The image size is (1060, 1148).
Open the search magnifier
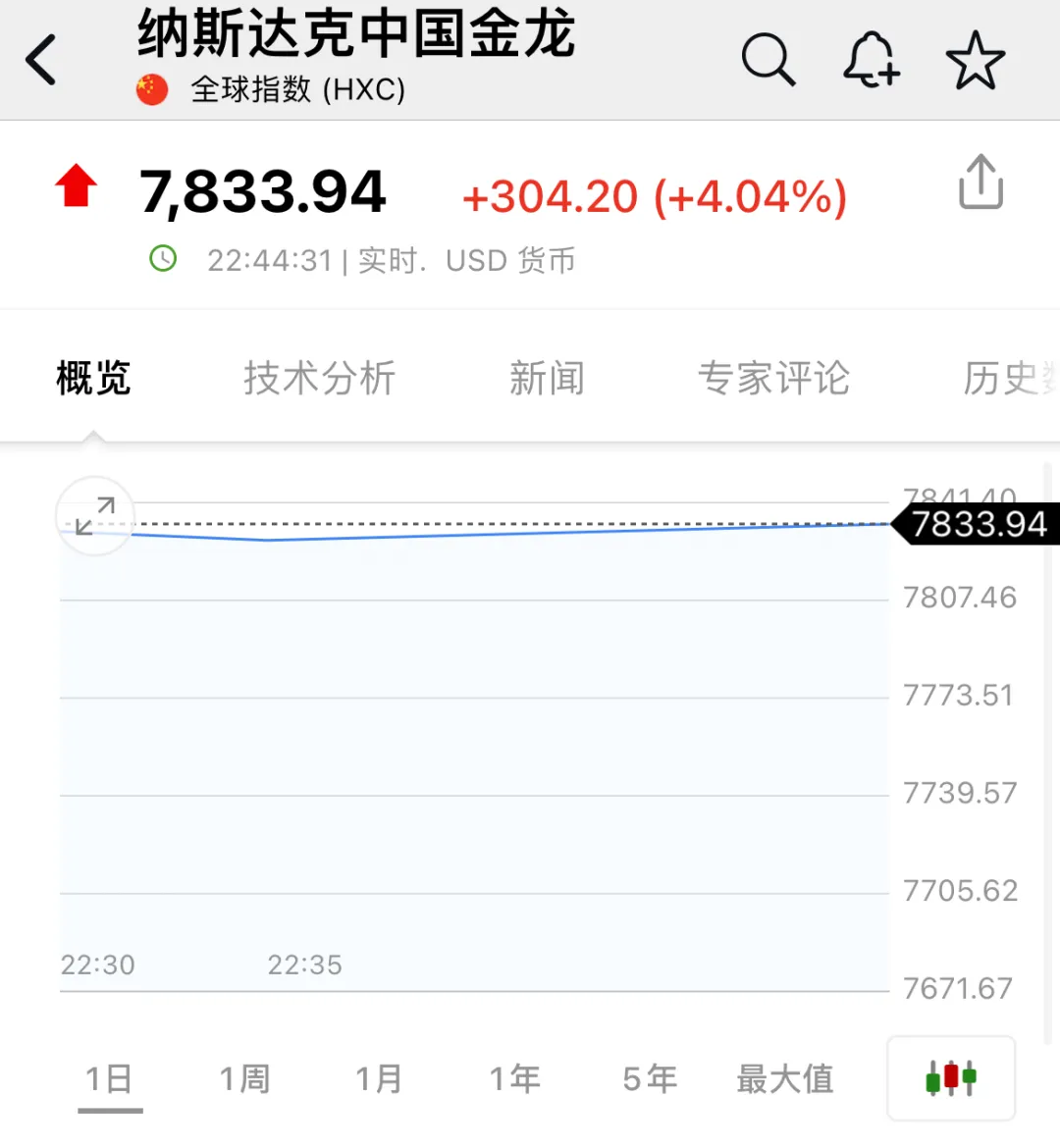click(768, 61)
